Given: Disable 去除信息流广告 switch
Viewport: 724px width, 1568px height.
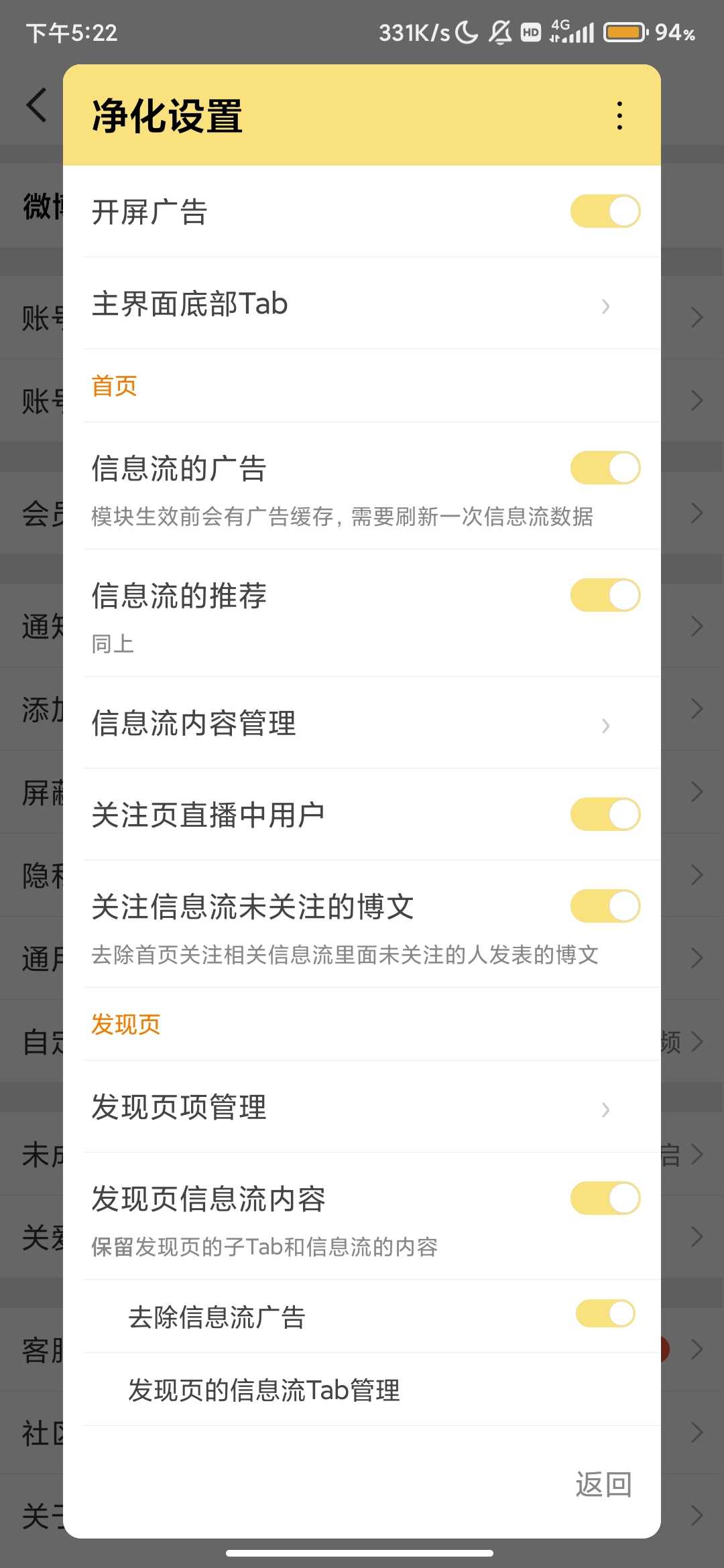Looking at the screenshot, I should click(x=605, y=1313).
